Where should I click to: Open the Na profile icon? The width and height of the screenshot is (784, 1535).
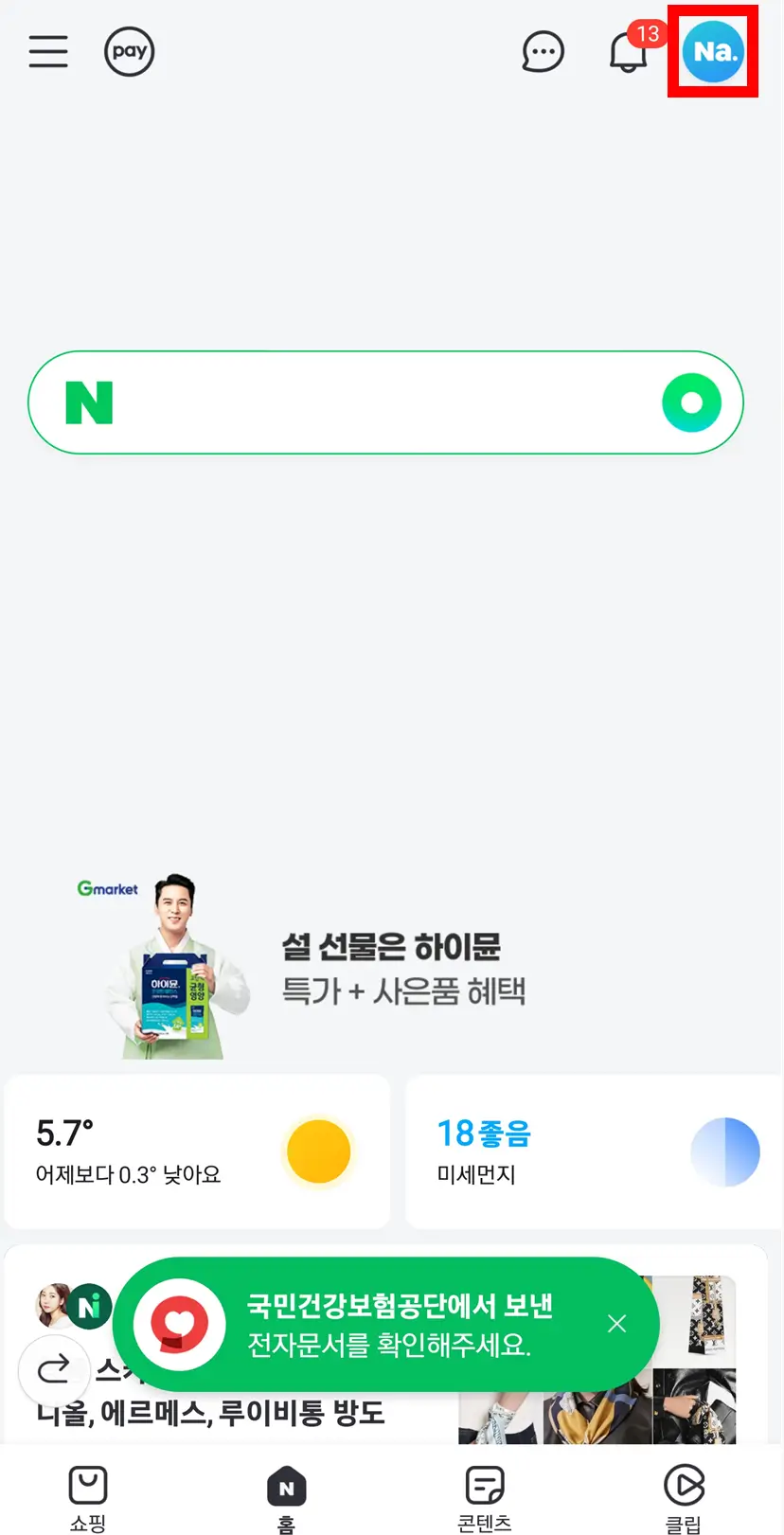point(711,53)
